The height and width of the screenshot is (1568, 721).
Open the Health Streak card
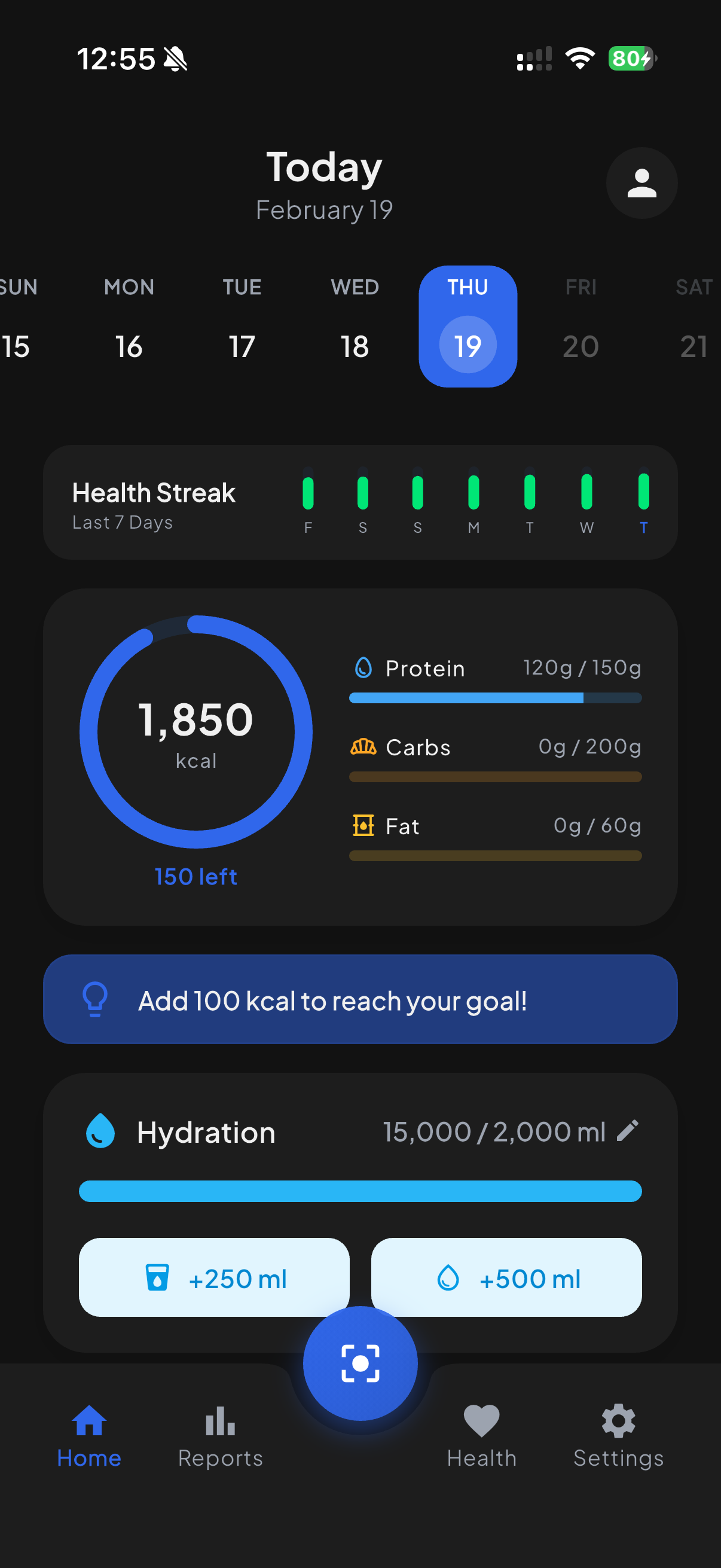point(360,502)
